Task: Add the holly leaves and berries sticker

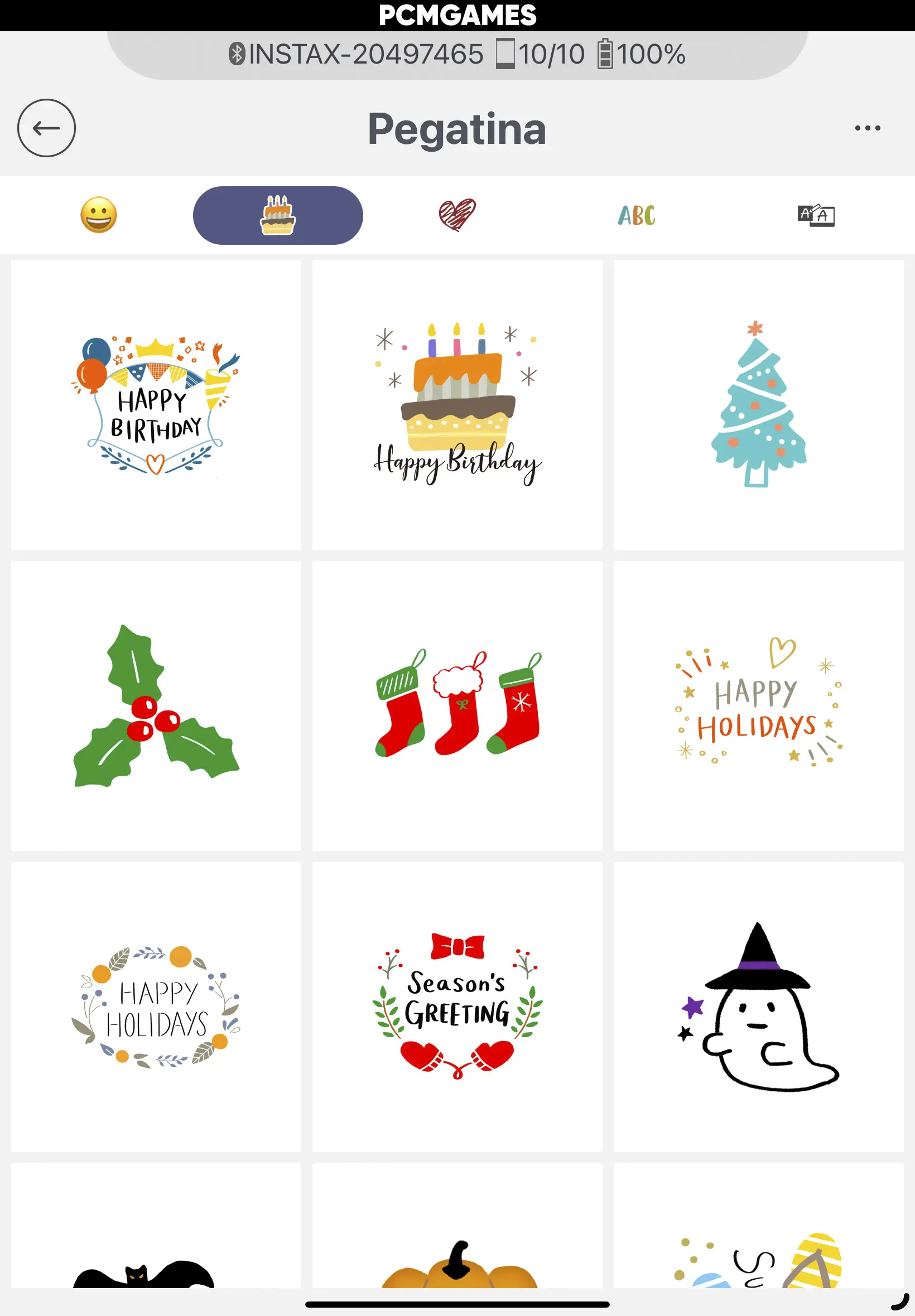Action: click(x=156, y=706)
